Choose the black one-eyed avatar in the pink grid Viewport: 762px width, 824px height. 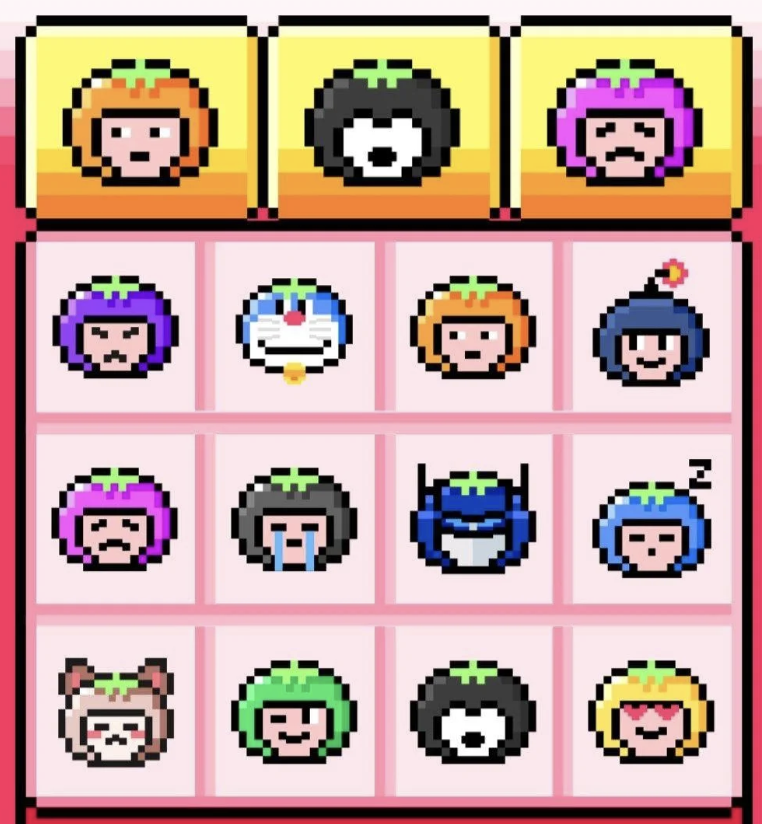(x=473, y=712)
